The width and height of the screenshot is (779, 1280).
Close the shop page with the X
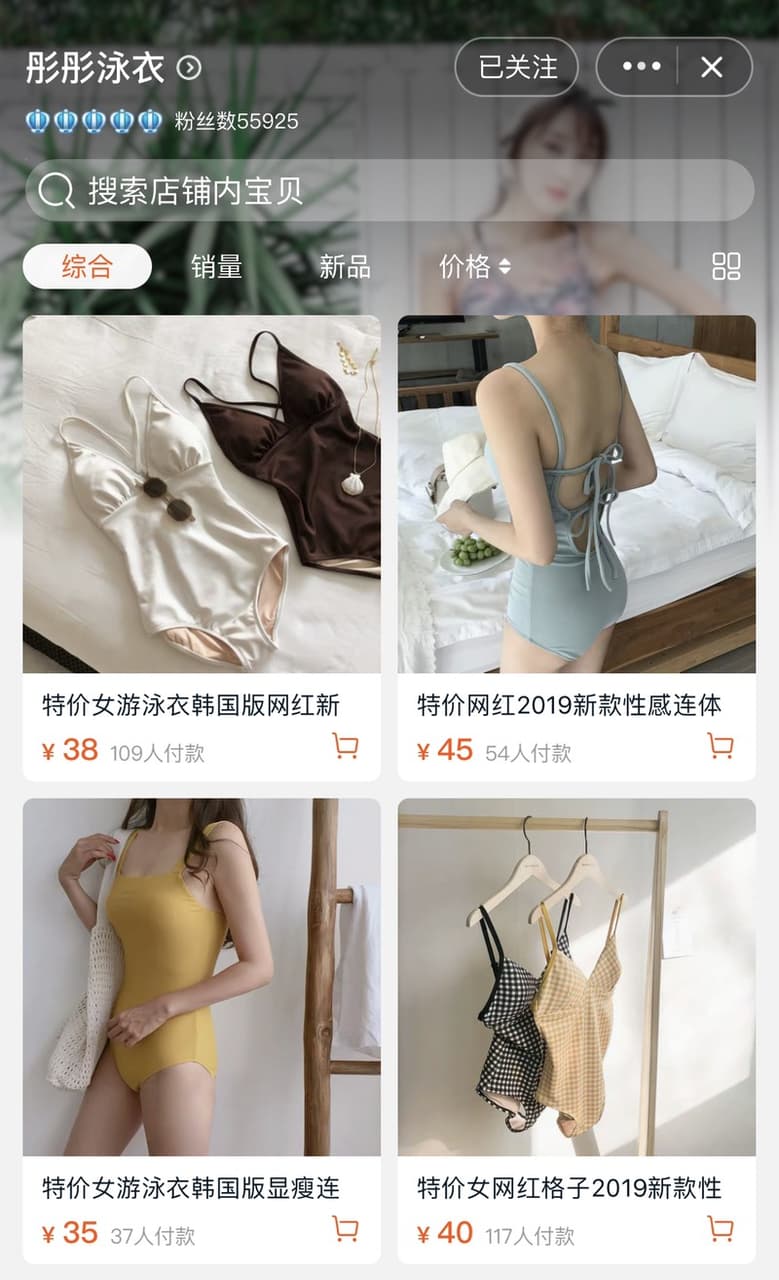click(x=712, y=67)
